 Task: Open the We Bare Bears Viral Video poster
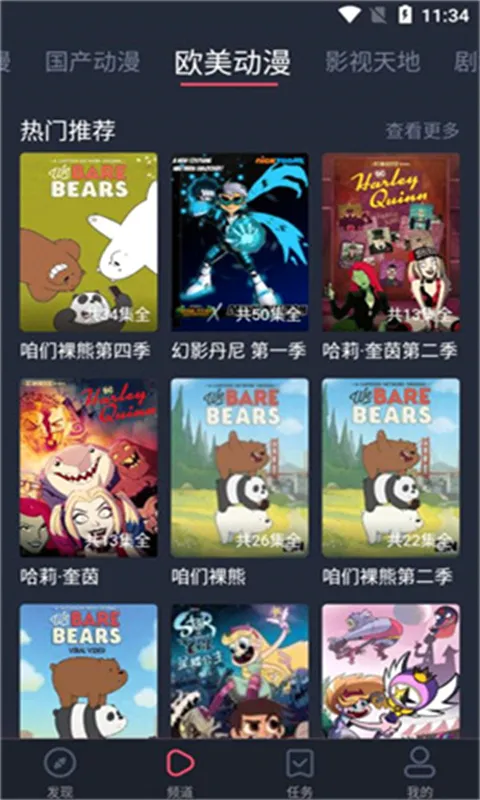89,671
